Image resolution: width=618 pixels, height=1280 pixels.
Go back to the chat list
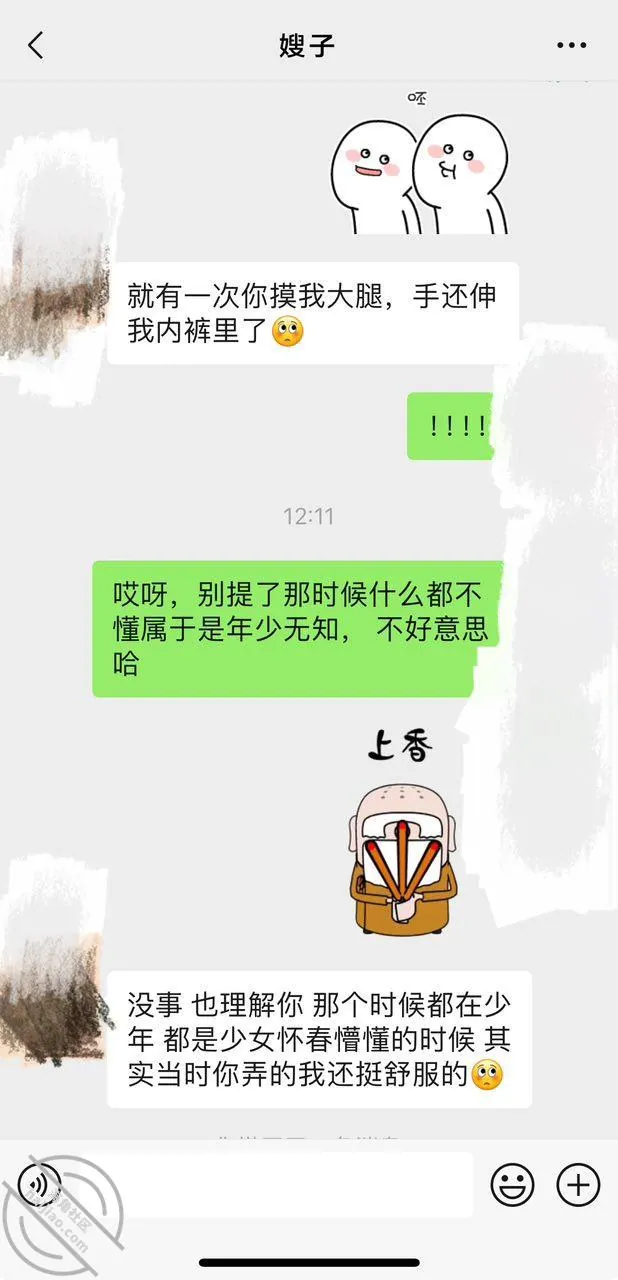(36, 45)
